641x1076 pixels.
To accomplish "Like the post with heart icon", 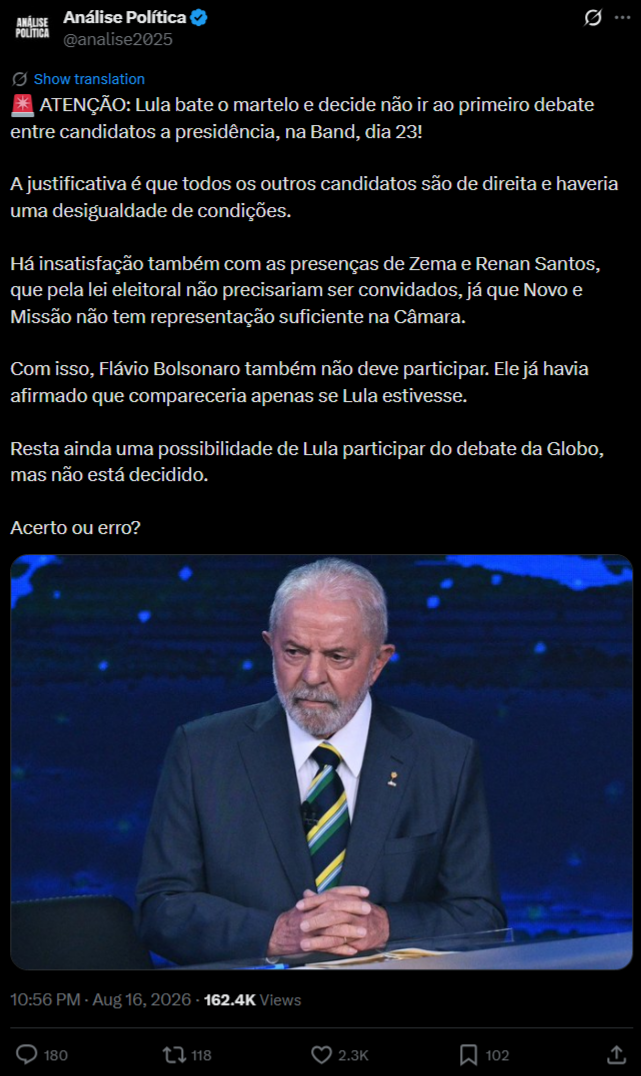I will click(321, 1054).
